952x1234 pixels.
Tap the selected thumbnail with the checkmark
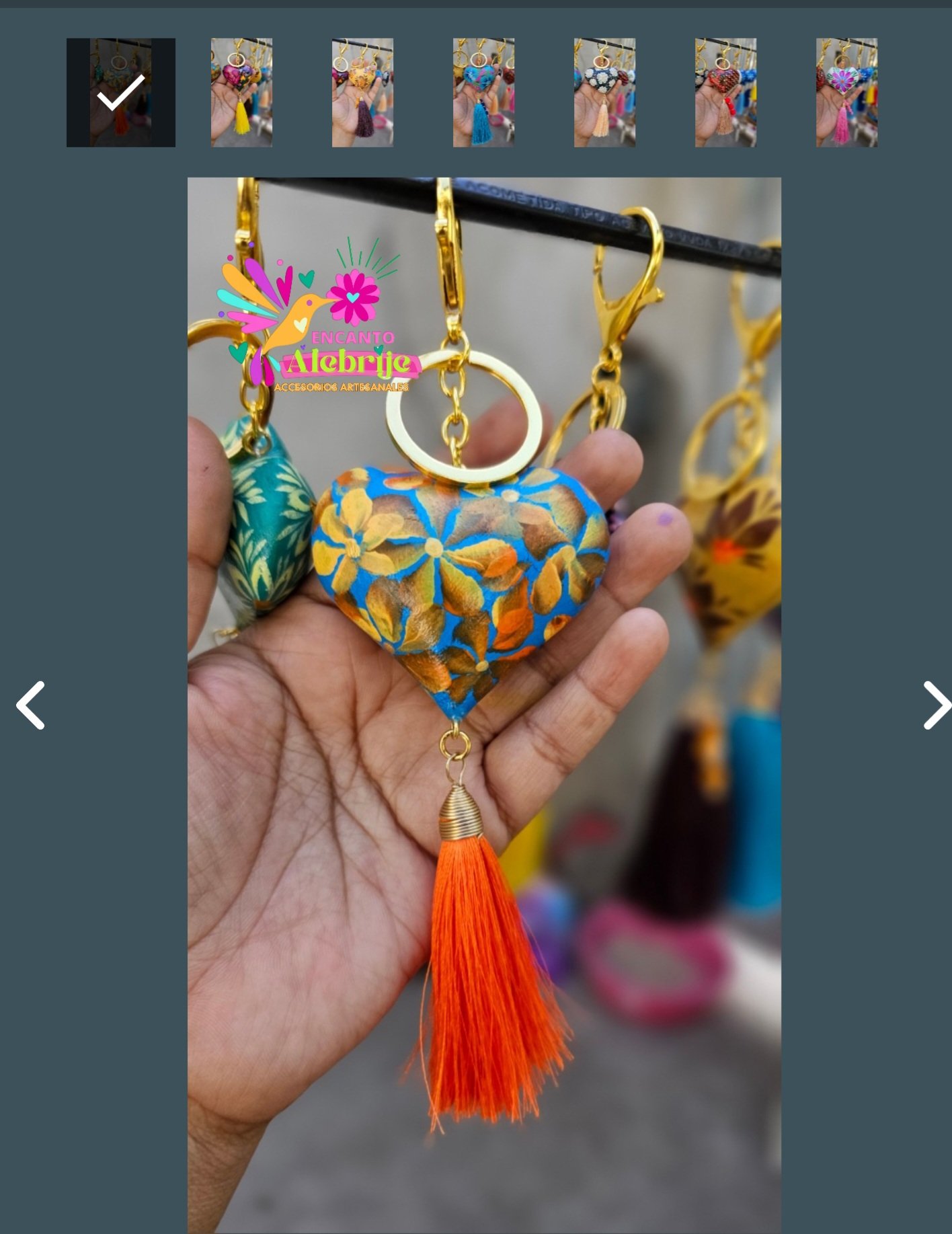[x=121, y=93]
